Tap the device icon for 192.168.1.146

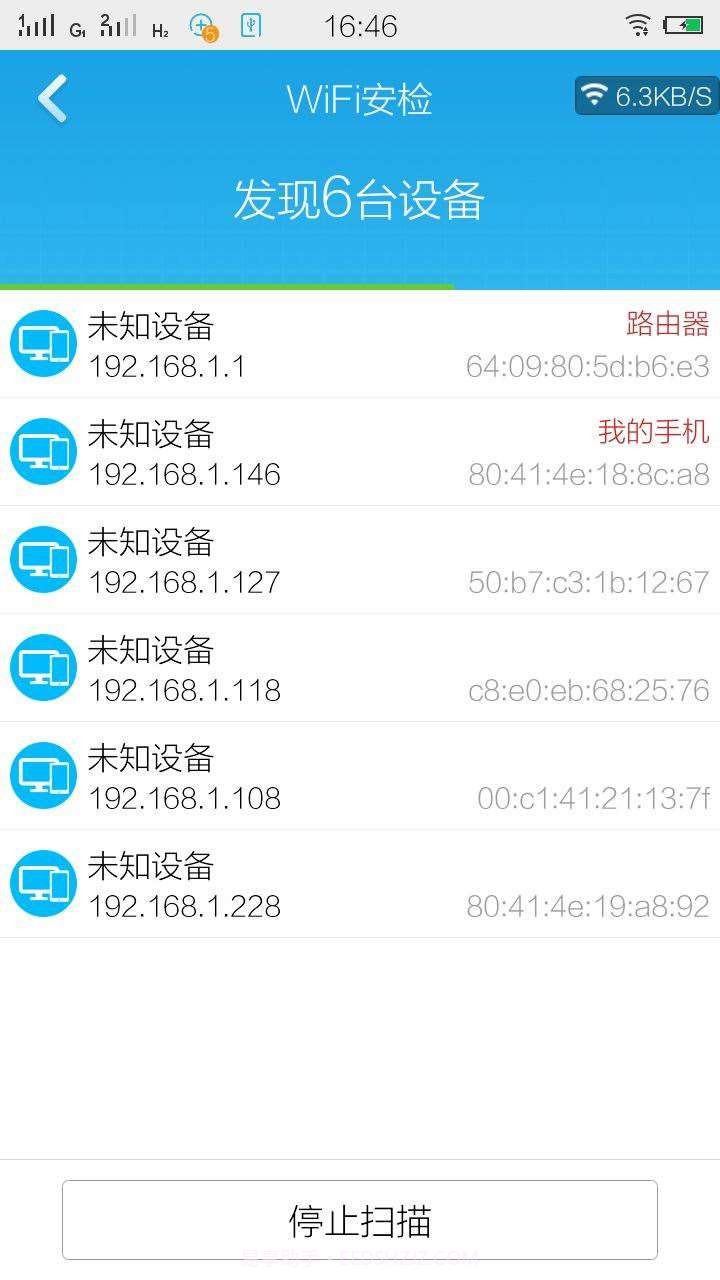pyautogui.click(x=44, y=451)
